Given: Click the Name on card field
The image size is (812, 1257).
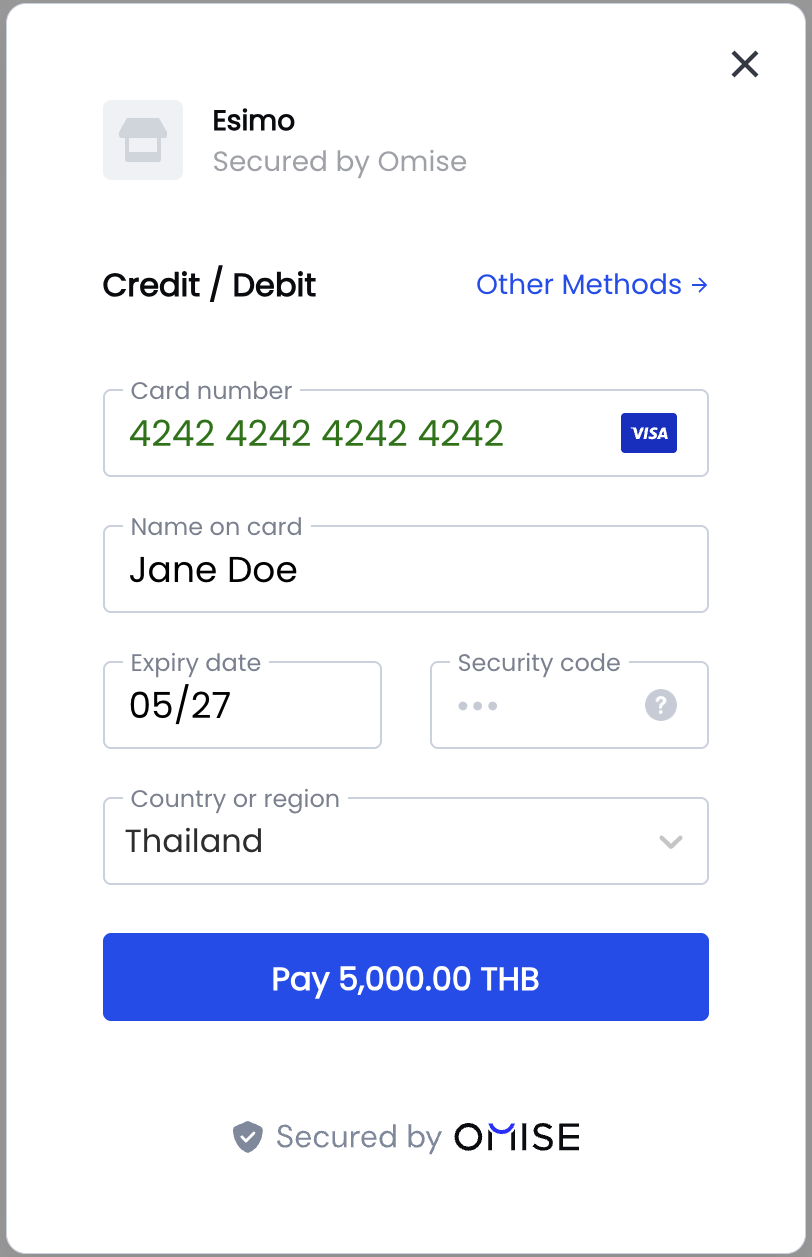Looking at the screenshot, I should tap(405, 569).
